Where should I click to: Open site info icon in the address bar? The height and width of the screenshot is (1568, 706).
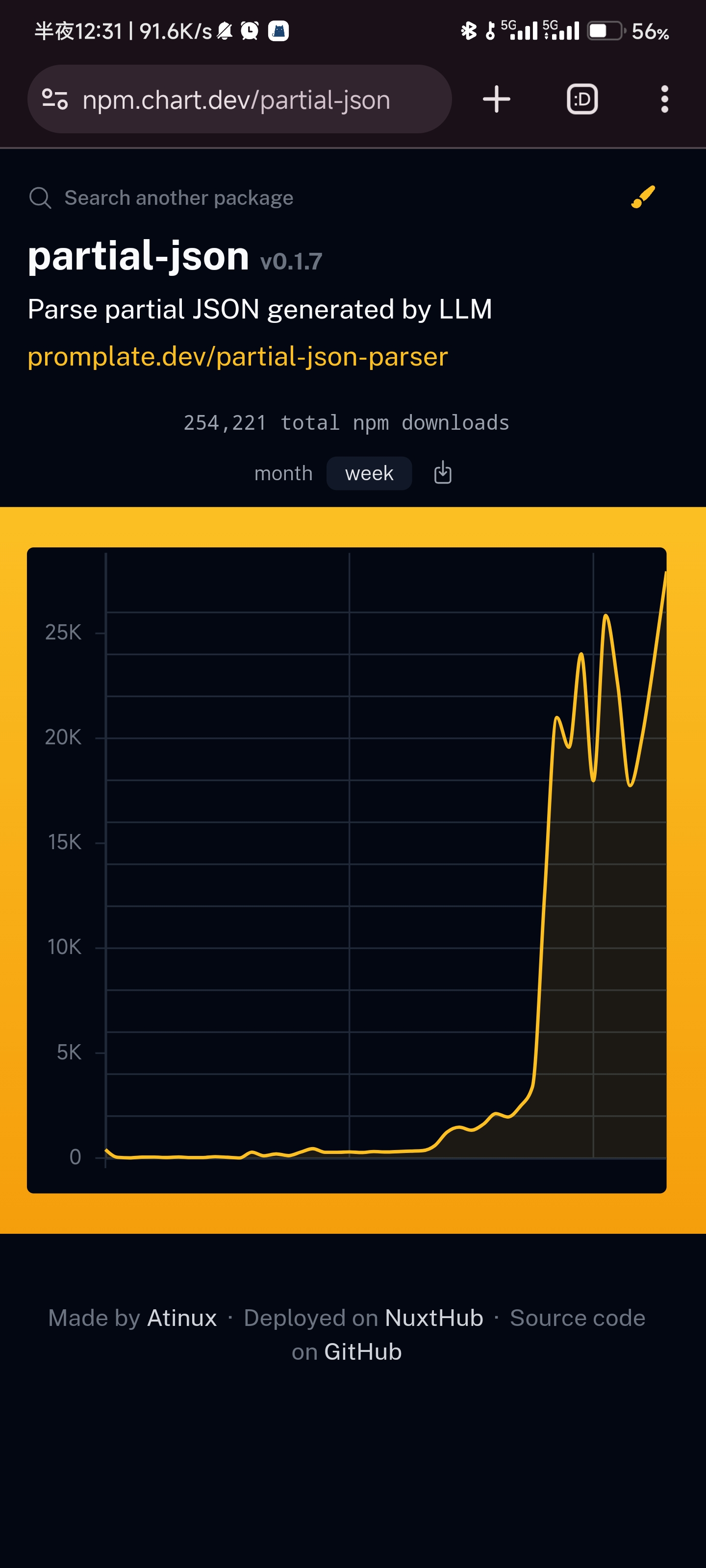(x=55, y=99)
